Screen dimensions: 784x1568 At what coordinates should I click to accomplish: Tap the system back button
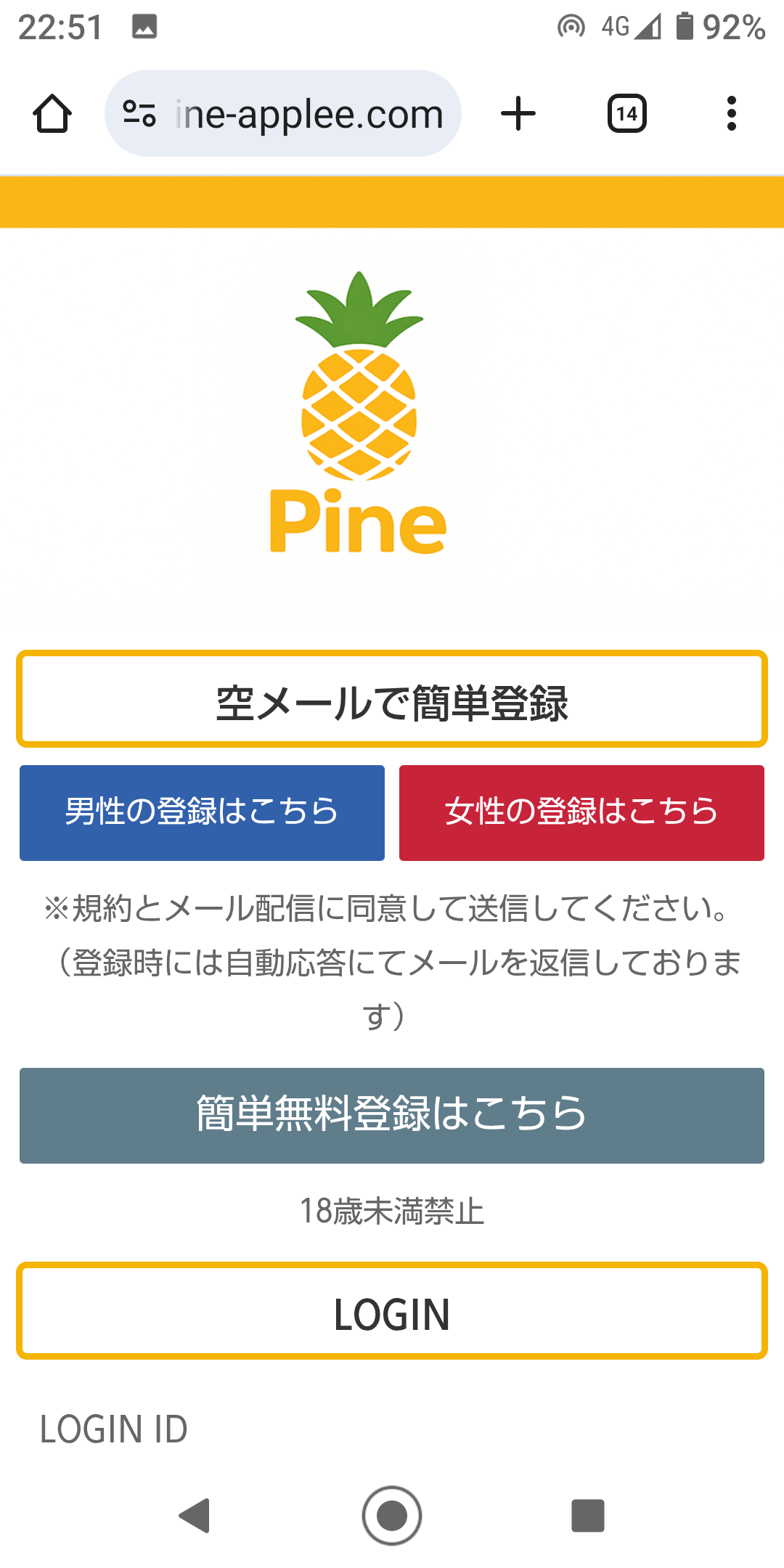(195, 1516)
